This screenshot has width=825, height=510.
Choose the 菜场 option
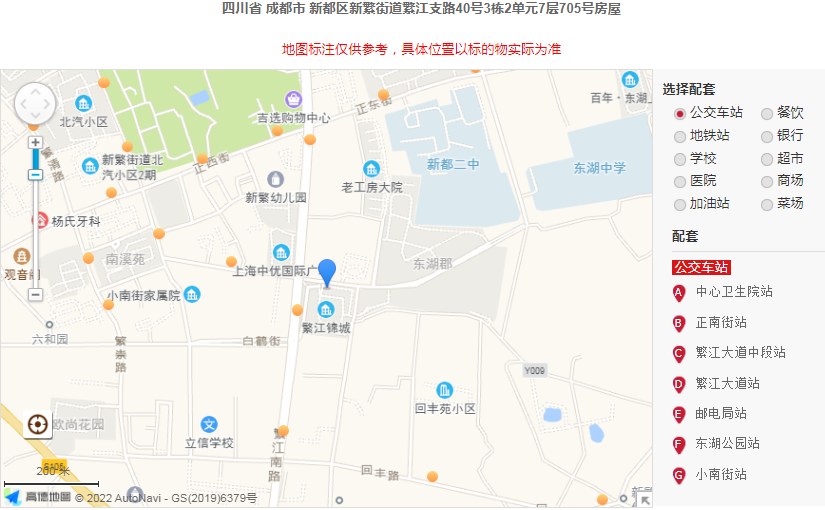[767, 204]
